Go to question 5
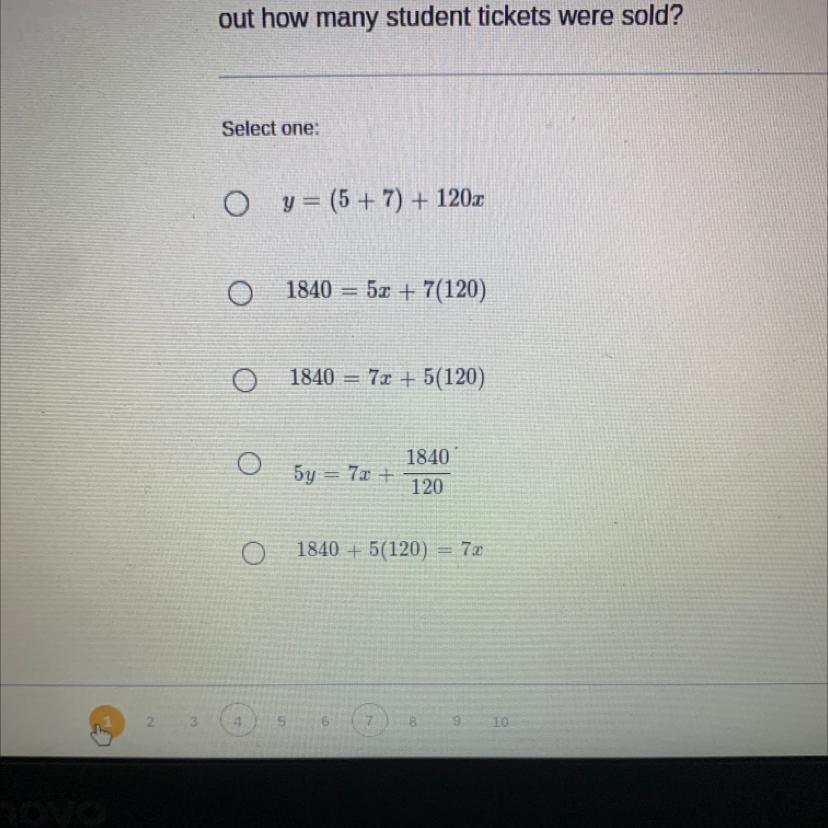Viewport: 828px width, 828px height. tap(282, 719)
